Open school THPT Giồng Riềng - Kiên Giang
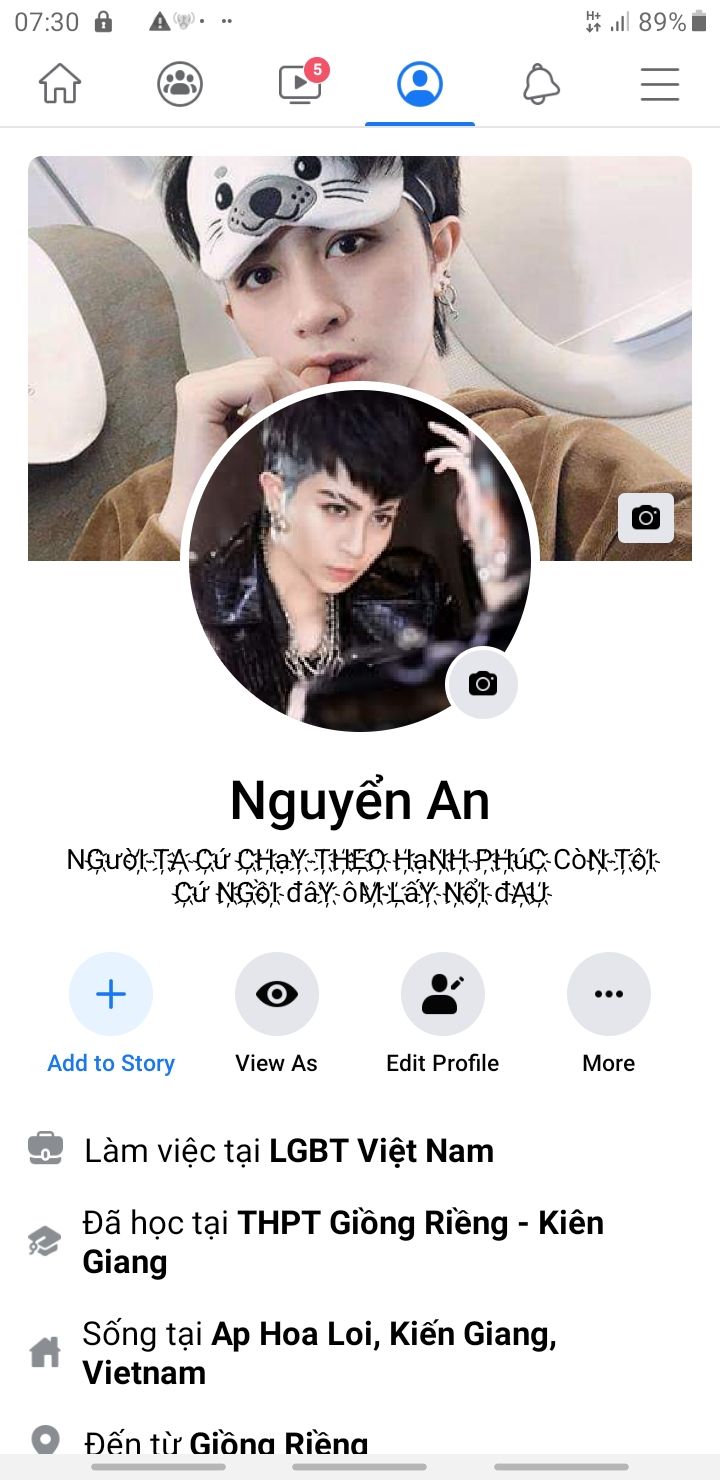 [420, 1223]
